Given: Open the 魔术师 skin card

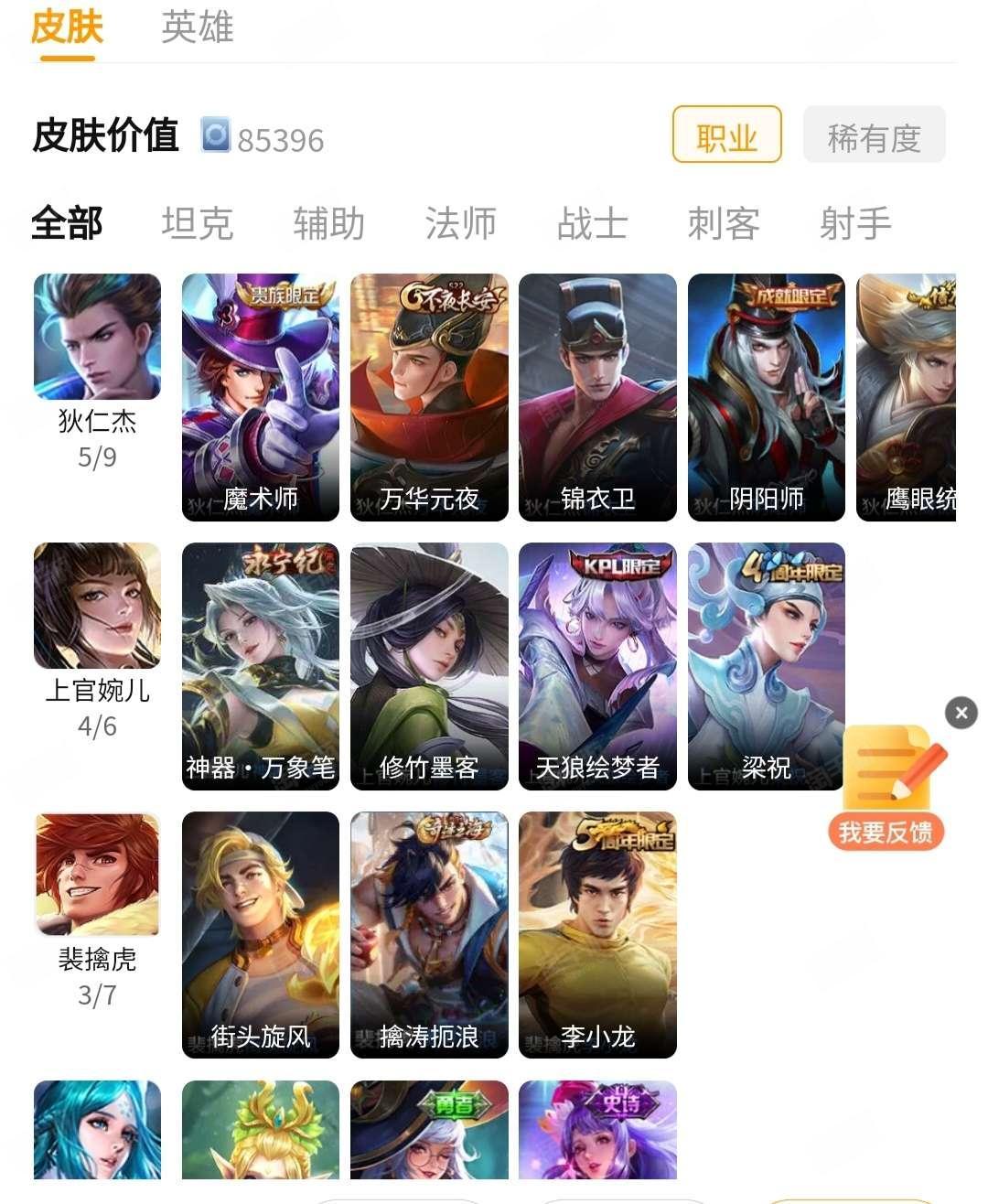Looking at the screenshot, I should pyautogui.click(x=261, y=397).
